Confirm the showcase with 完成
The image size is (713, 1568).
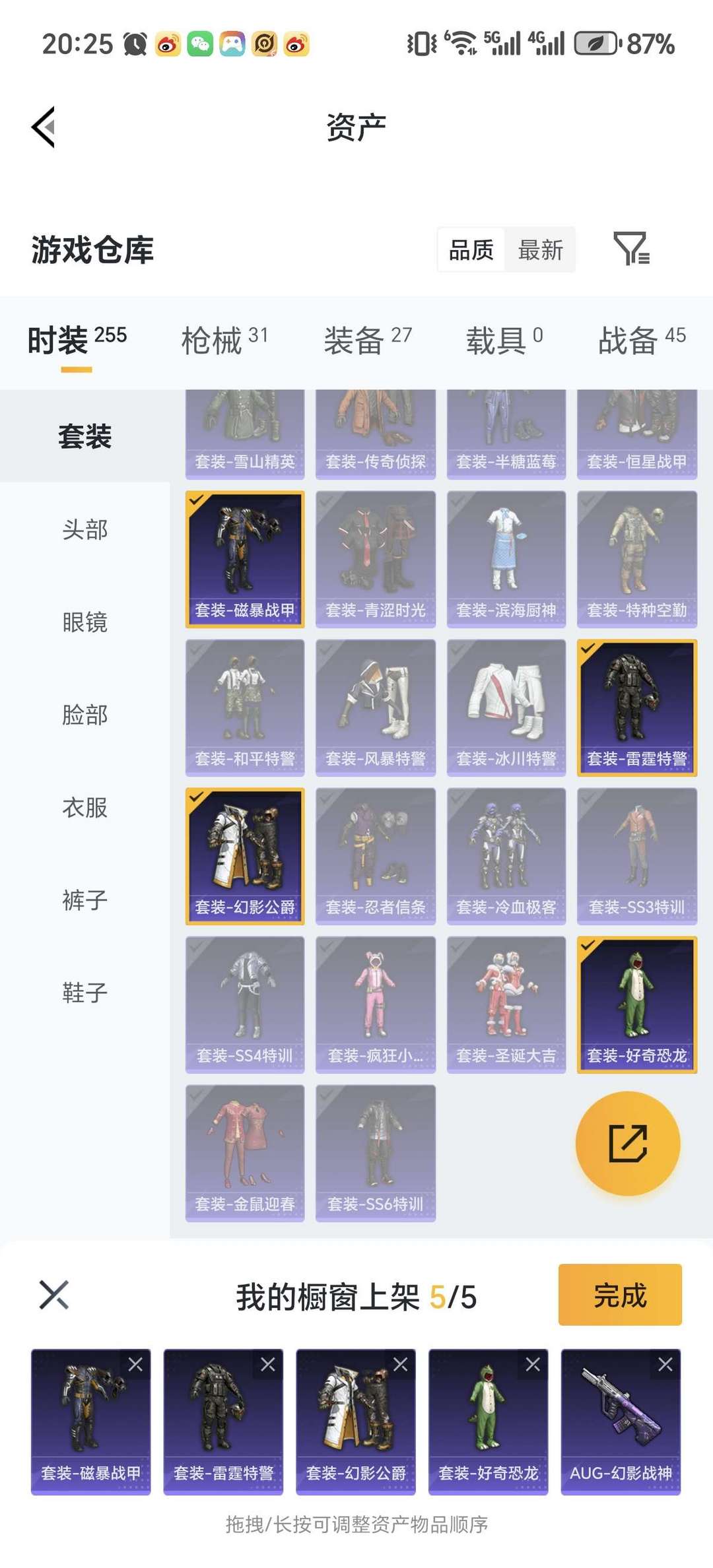click(x=619, y=1295)
